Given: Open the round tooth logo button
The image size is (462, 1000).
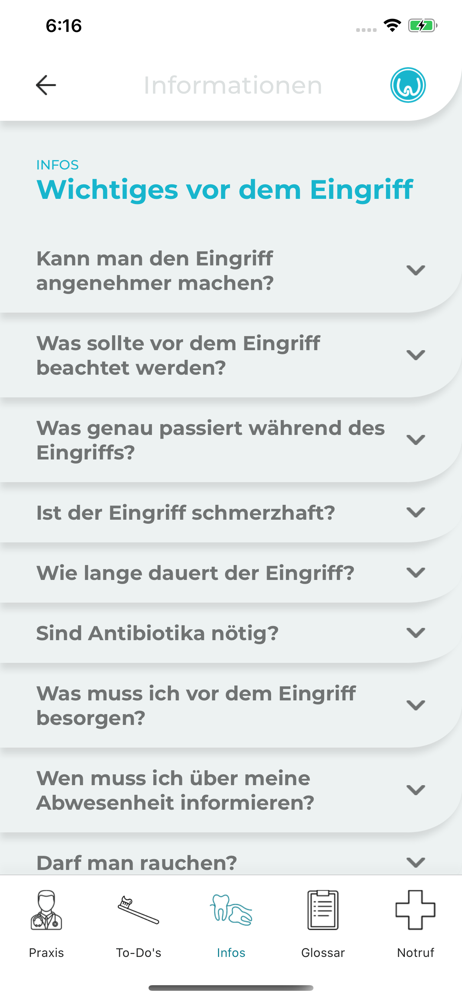Looking at the screenshot, I should click(x=408, y=85).
